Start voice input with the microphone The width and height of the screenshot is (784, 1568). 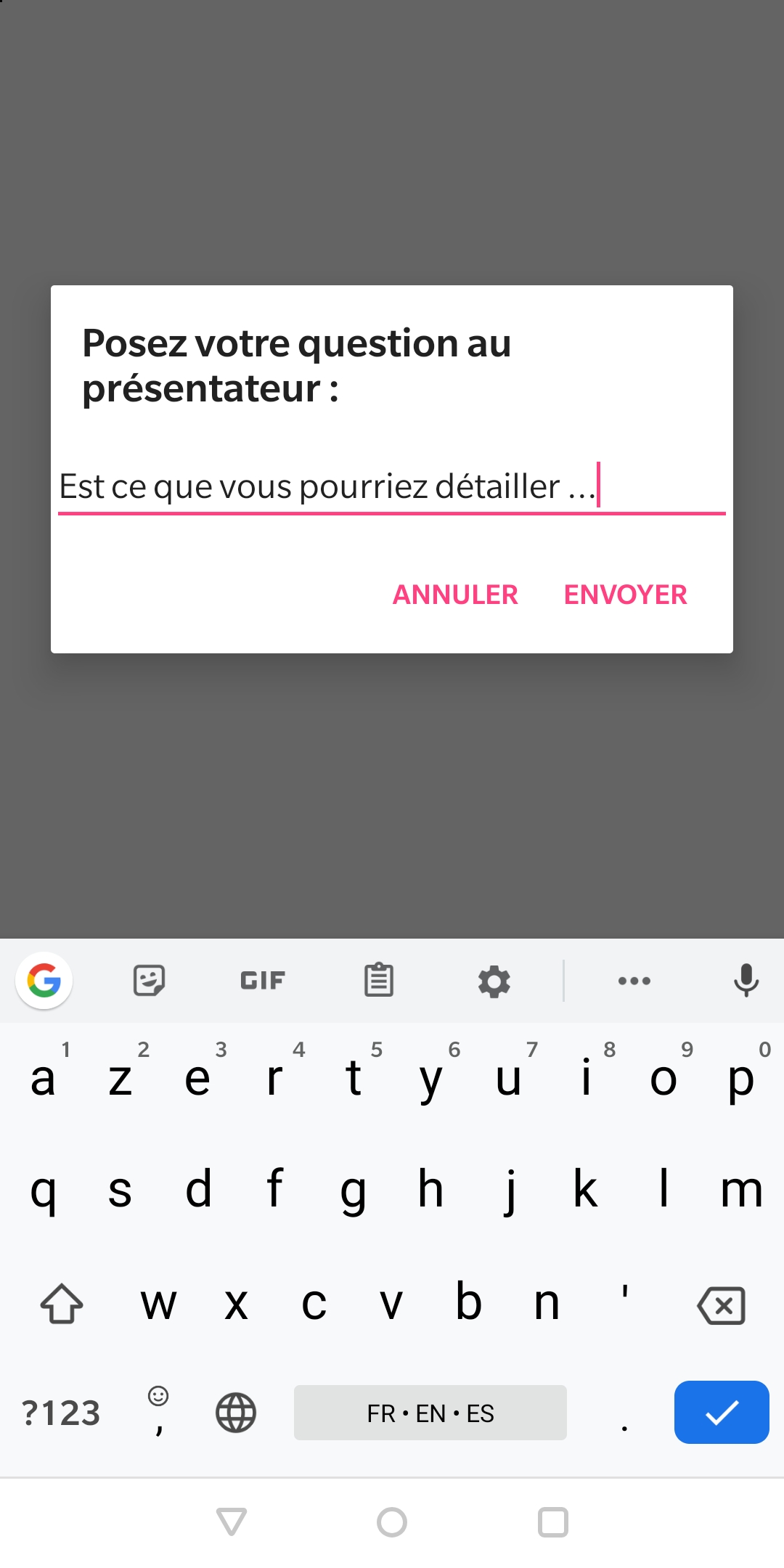pyautogui.click(x=746, y=981)
